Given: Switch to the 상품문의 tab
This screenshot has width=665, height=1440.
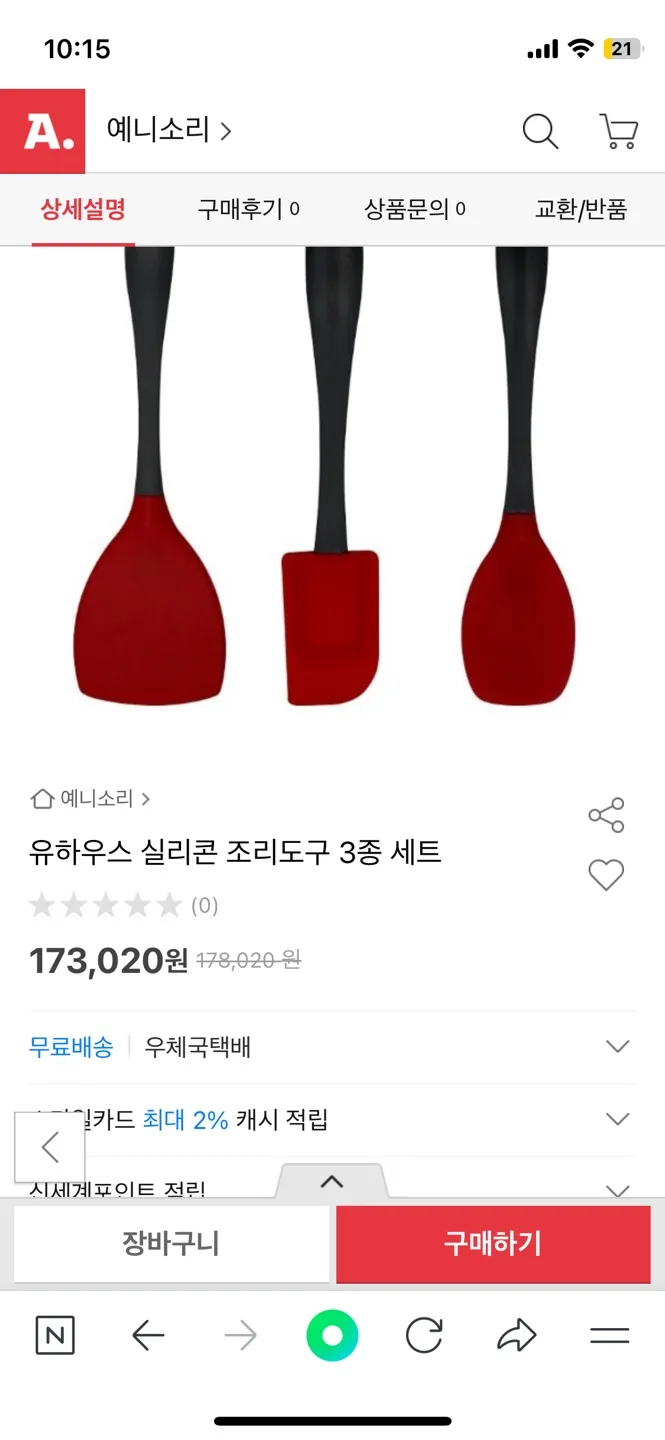Looking at the screenshot, I should pyautogui.click(x=415, y=209).
